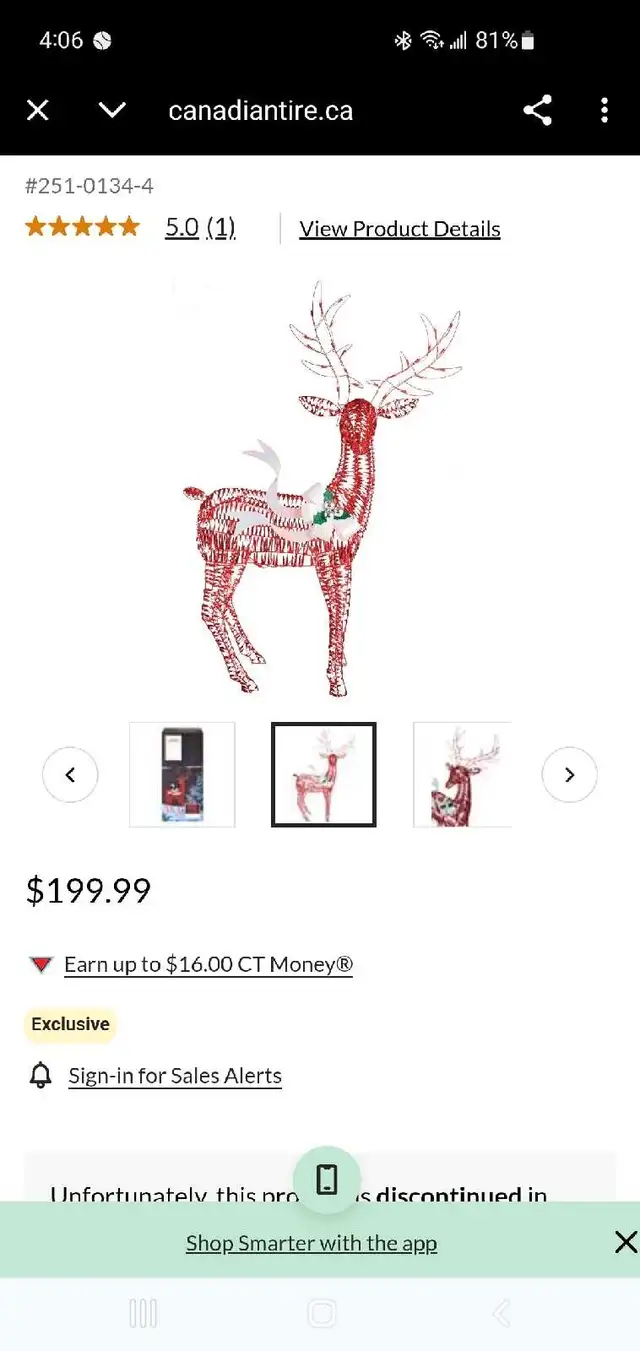Viewport: 640px width, 1351px height.
Task: Expand the browser dropdown chevron
Action: tap(112, 110)
